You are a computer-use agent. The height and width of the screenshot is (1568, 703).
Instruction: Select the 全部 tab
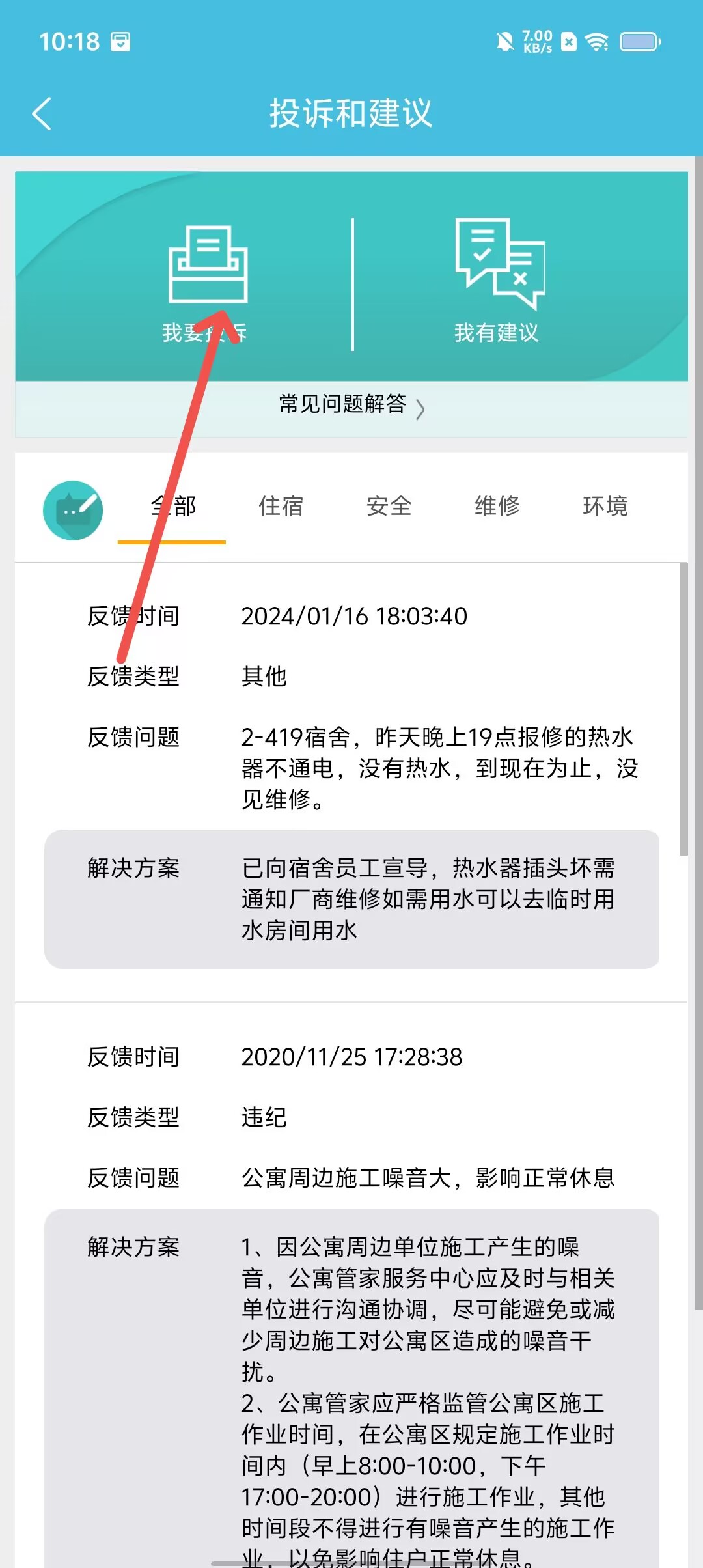[x=172, y=506]
